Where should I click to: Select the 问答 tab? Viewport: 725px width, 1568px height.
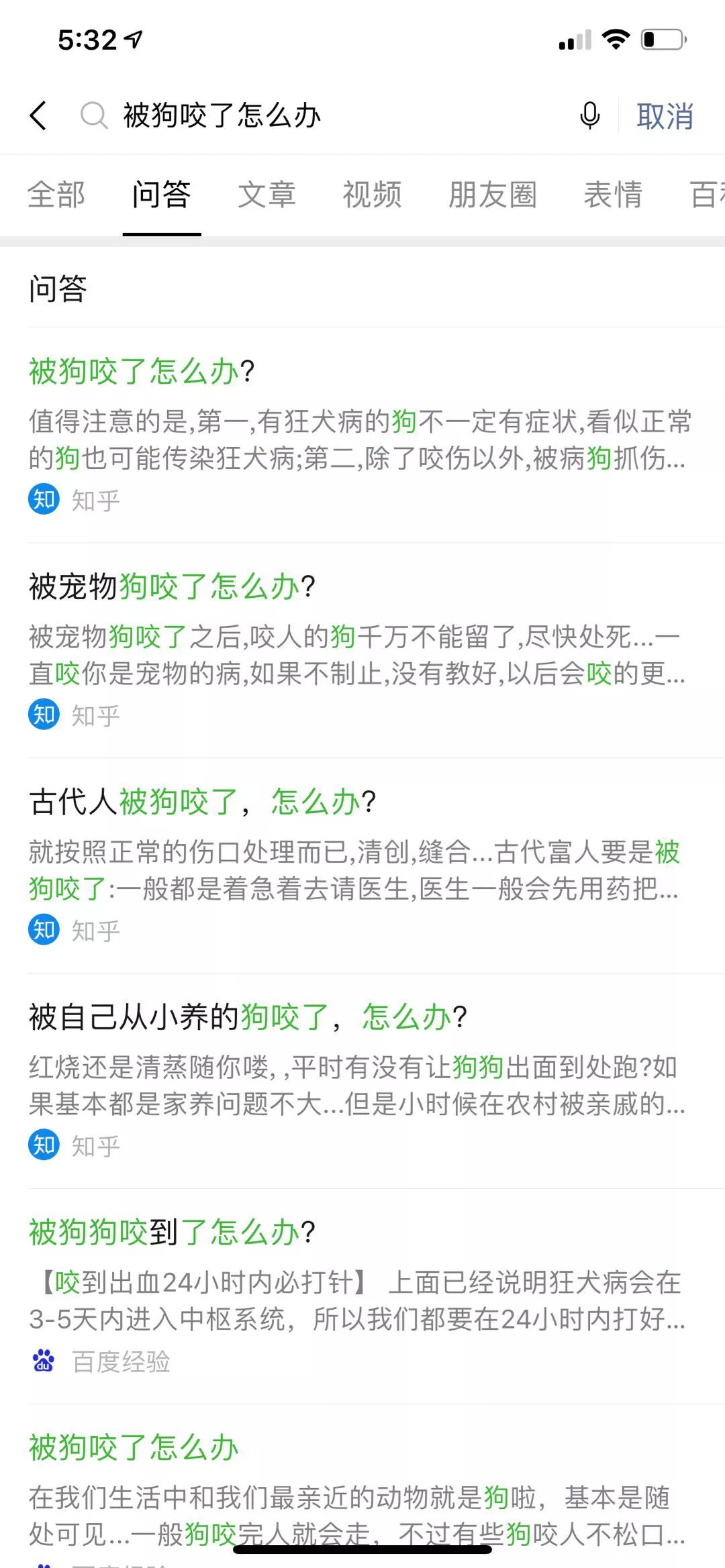161,195
